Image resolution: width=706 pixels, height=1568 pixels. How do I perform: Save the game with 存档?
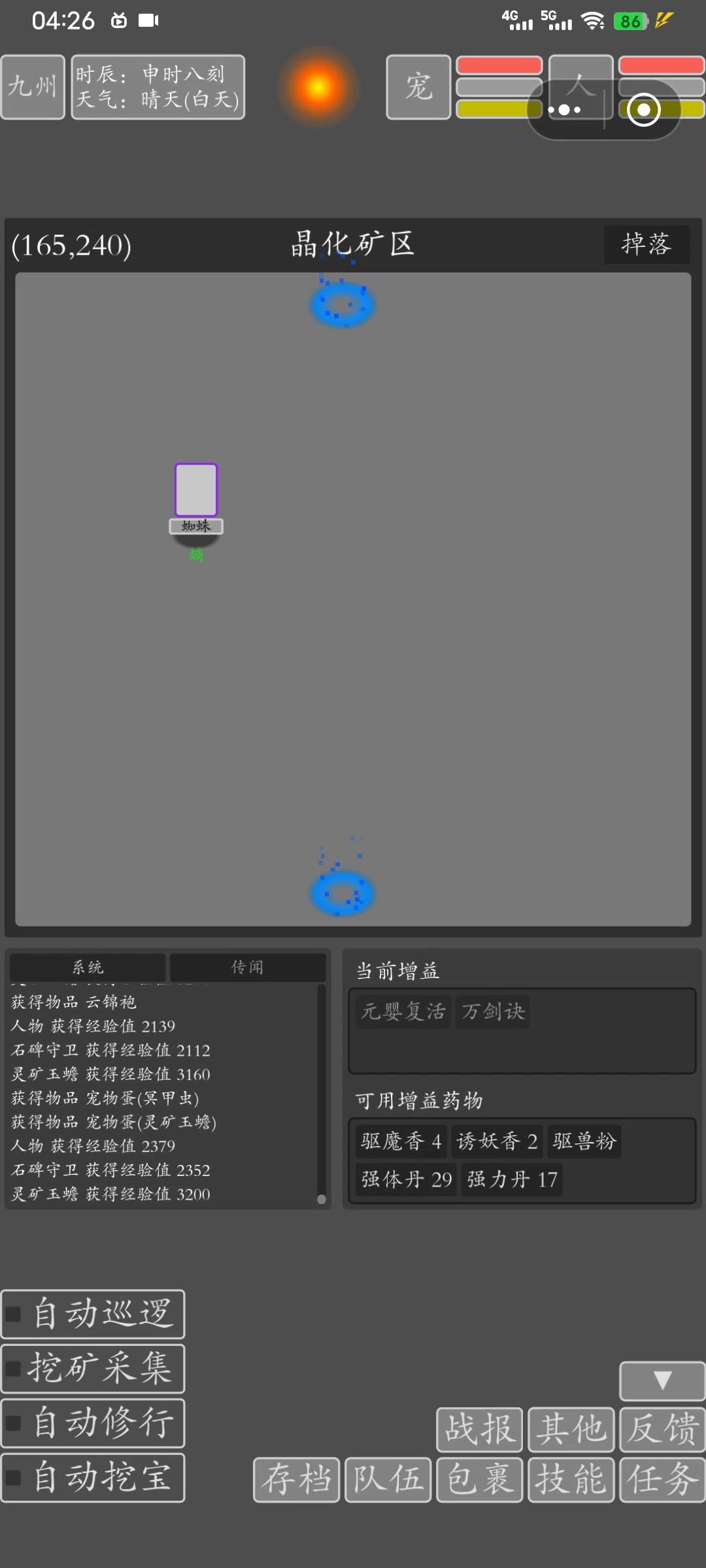click(x=296, y=1479)
